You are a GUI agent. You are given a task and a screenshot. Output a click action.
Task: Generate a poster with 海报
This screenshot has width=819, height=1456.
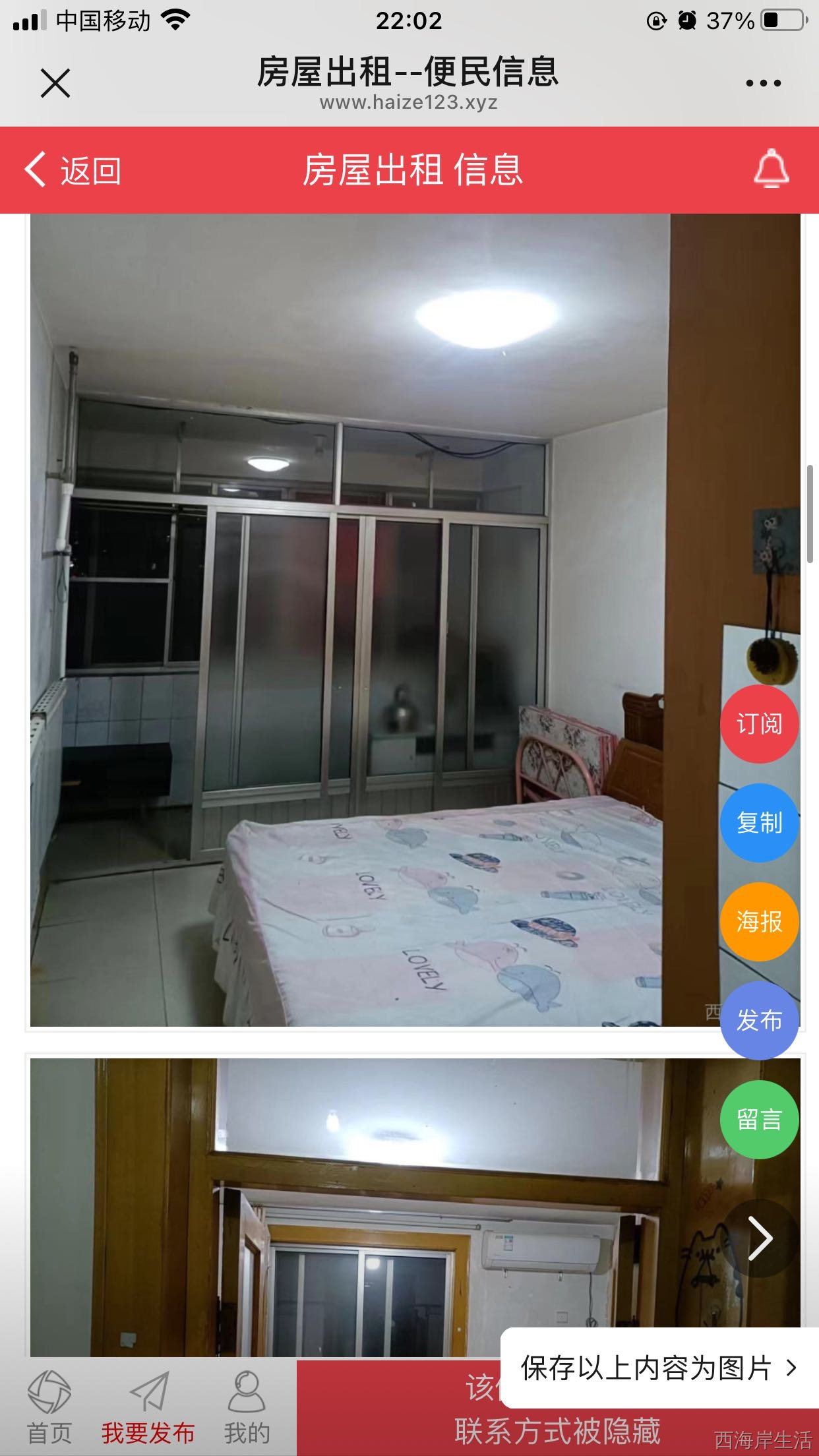tap(759, 922)
